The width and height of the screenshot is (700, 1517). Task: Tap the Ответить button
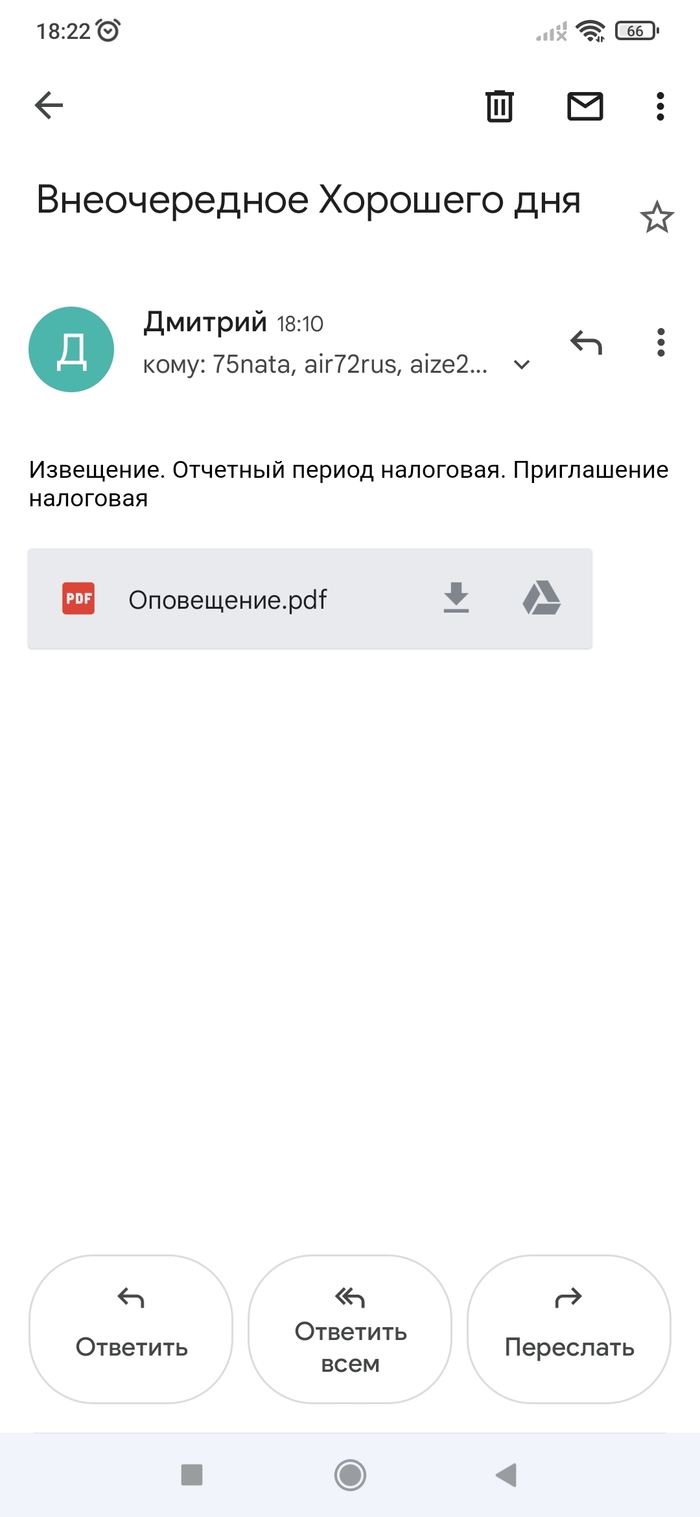[x=131, y=1329]
